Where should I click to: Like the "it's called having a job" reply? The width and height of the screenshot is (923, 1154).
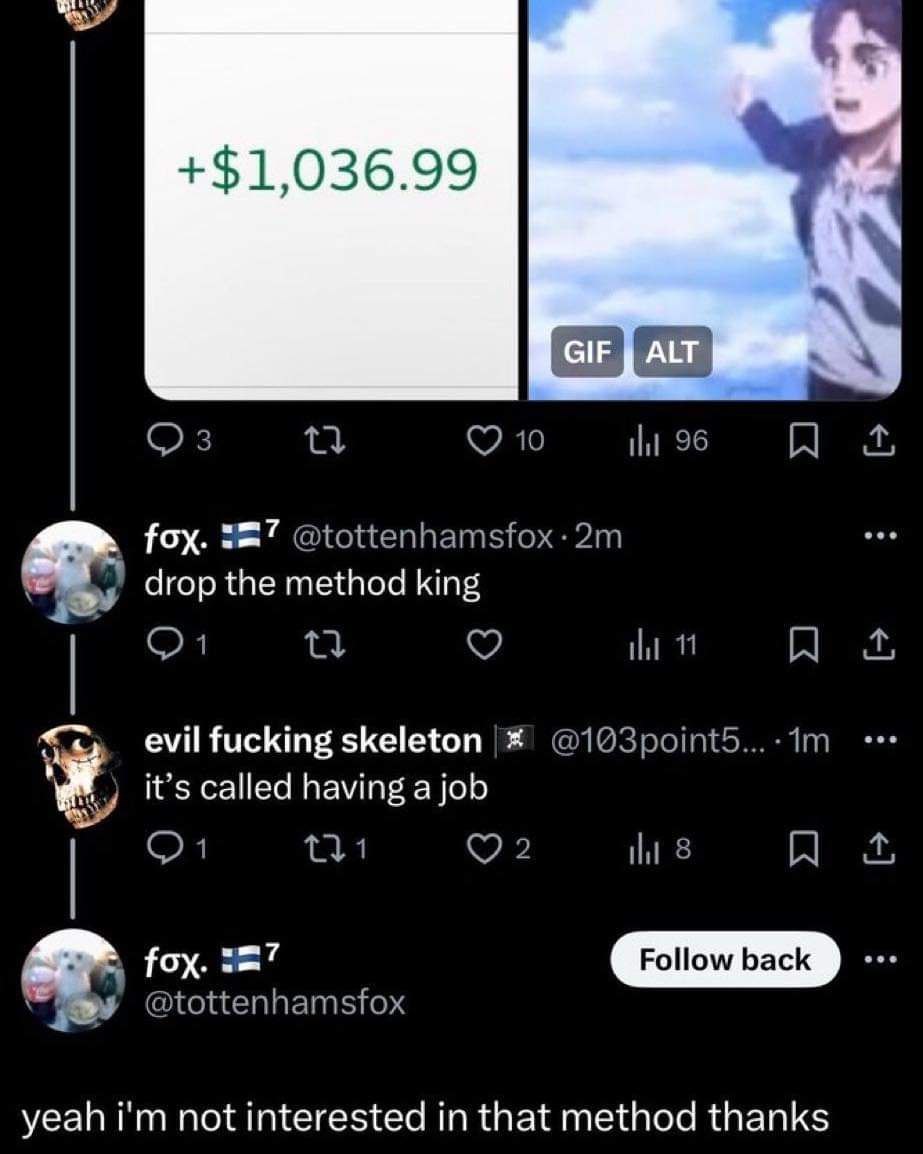(485, 850)
